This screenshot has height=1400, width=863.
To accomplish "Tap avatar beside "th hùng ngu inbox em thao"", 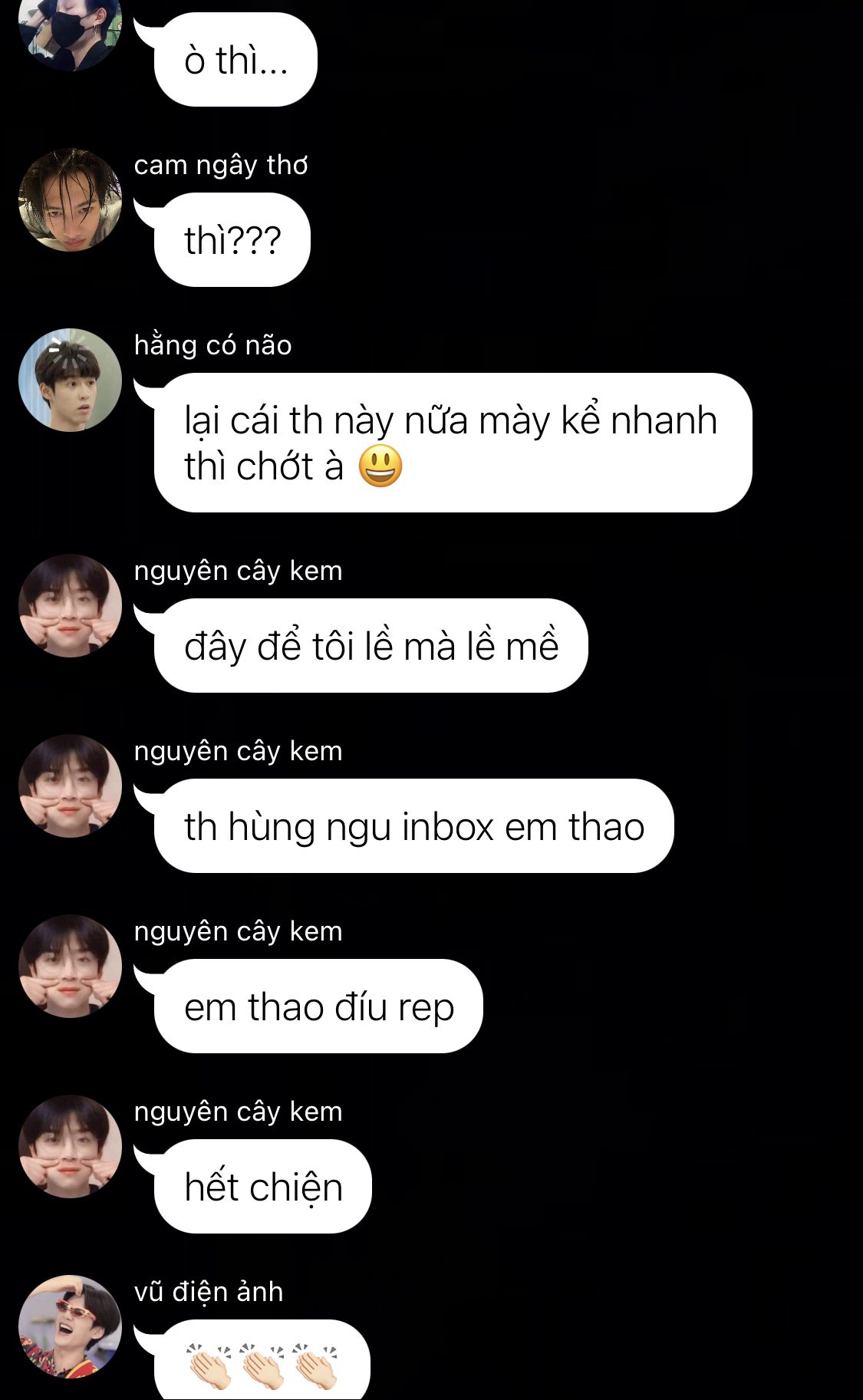I will coord(70,786).
